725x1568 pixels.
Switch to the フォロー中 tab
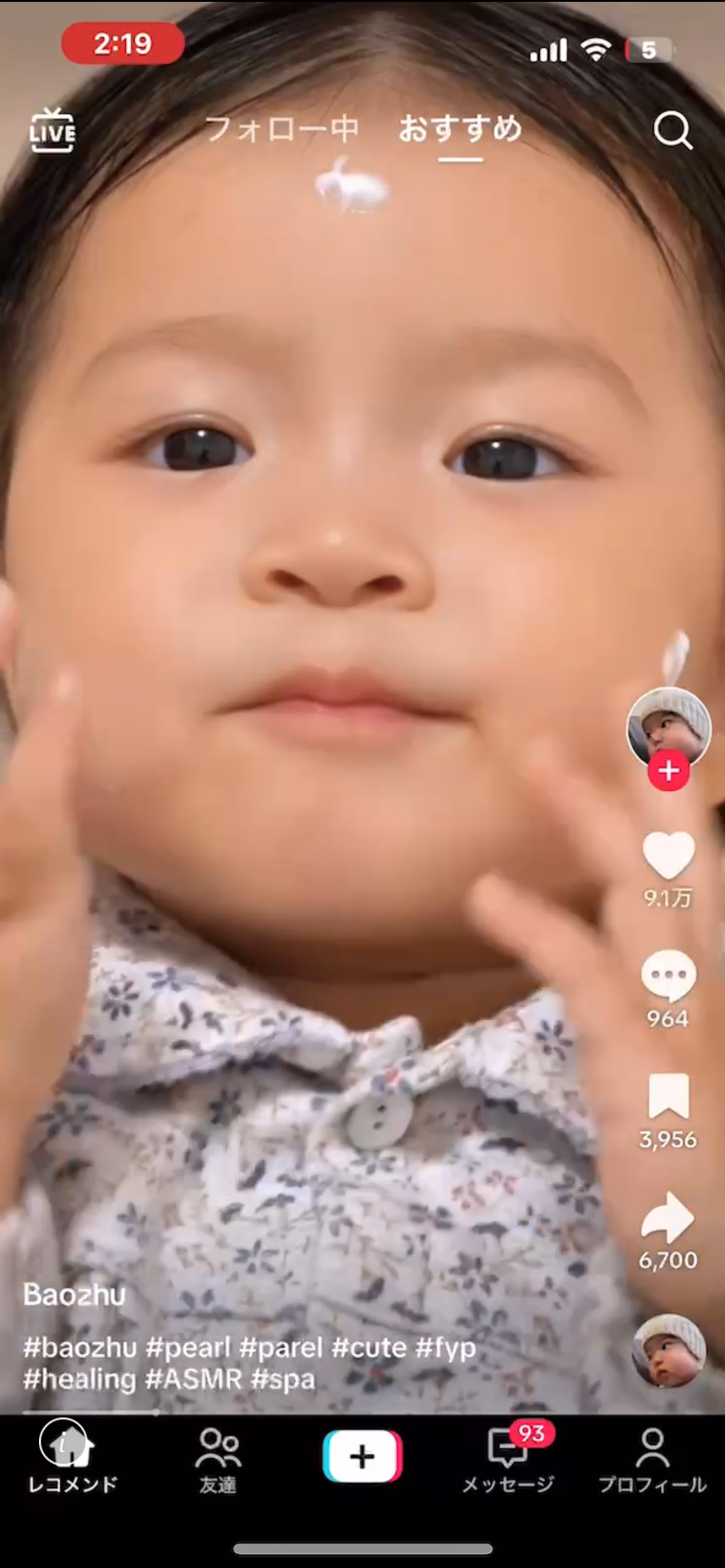pos(282,129)
